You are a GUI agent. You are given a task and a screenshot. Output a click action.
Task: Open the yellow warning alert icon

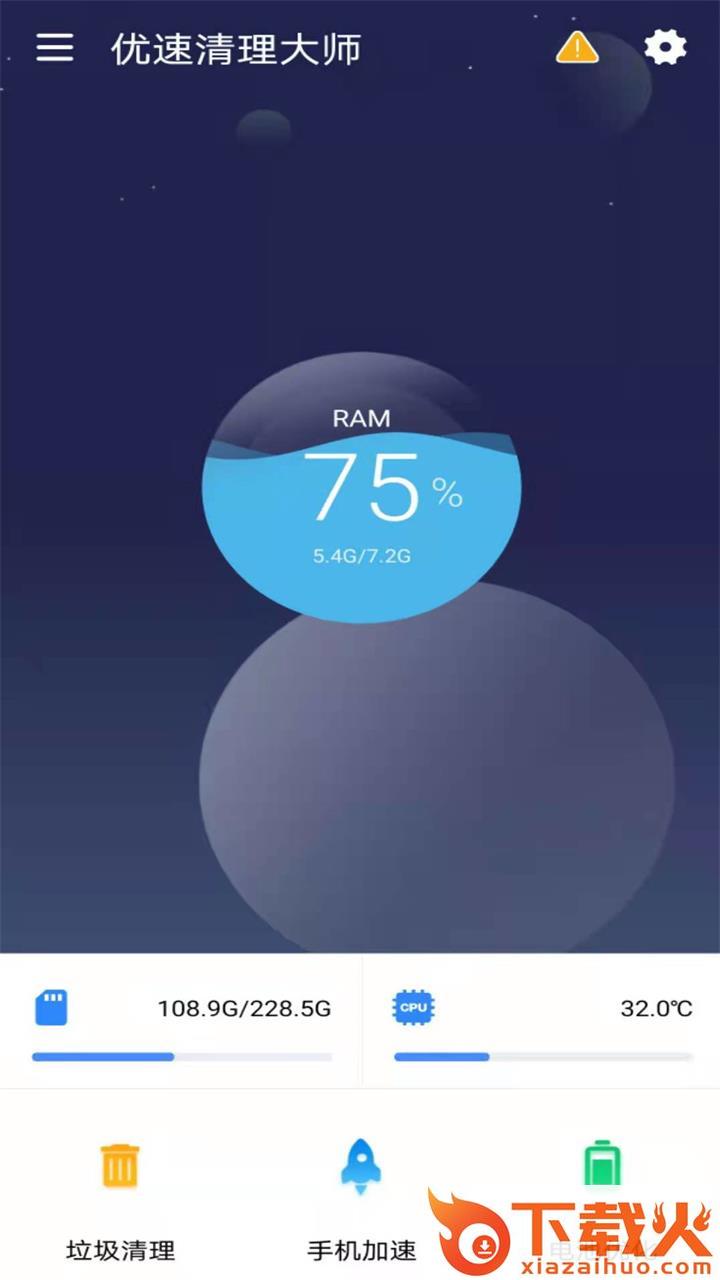click(577, 47)
